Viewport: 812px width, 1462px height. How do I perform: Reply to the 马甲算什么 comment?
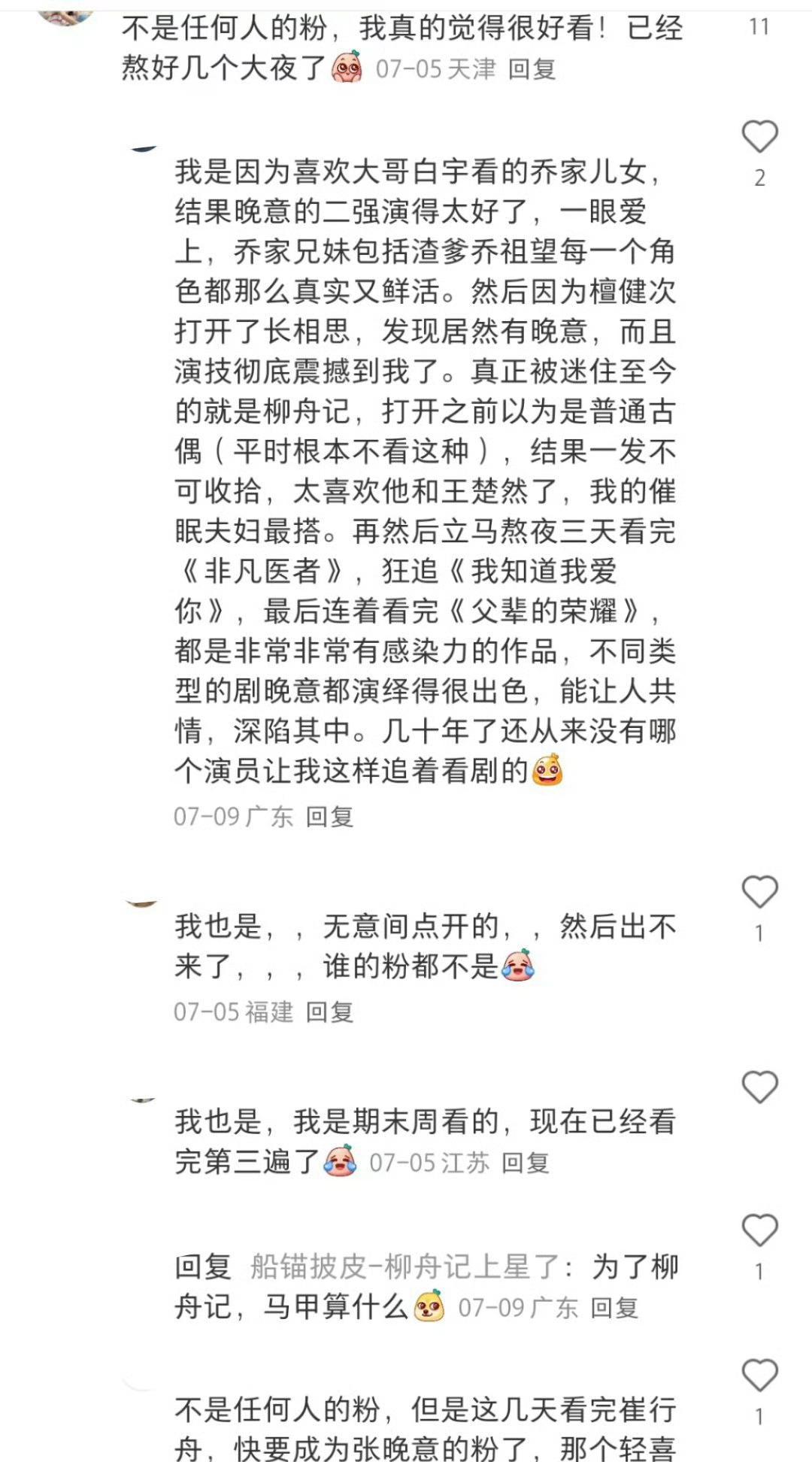click(x=614, y=1308)
